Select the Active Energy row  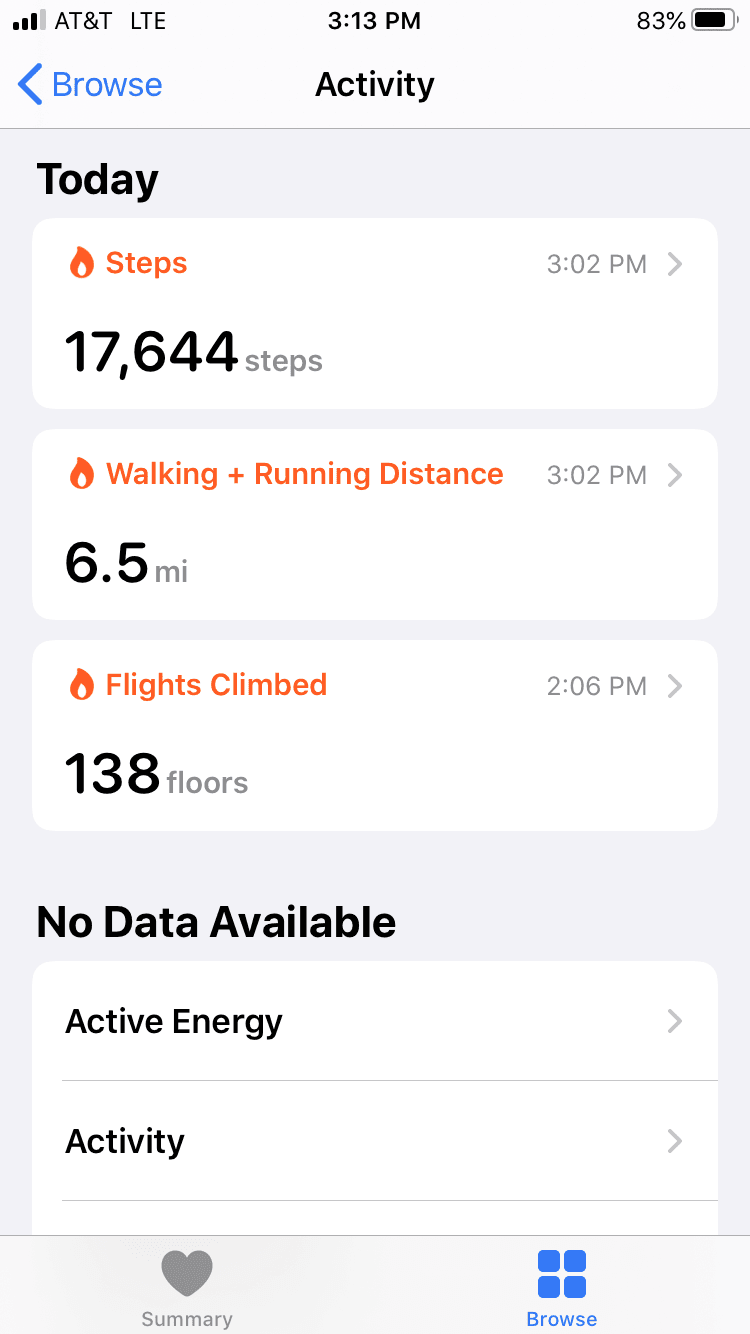pyautogui.click(x=374, y=1021)
